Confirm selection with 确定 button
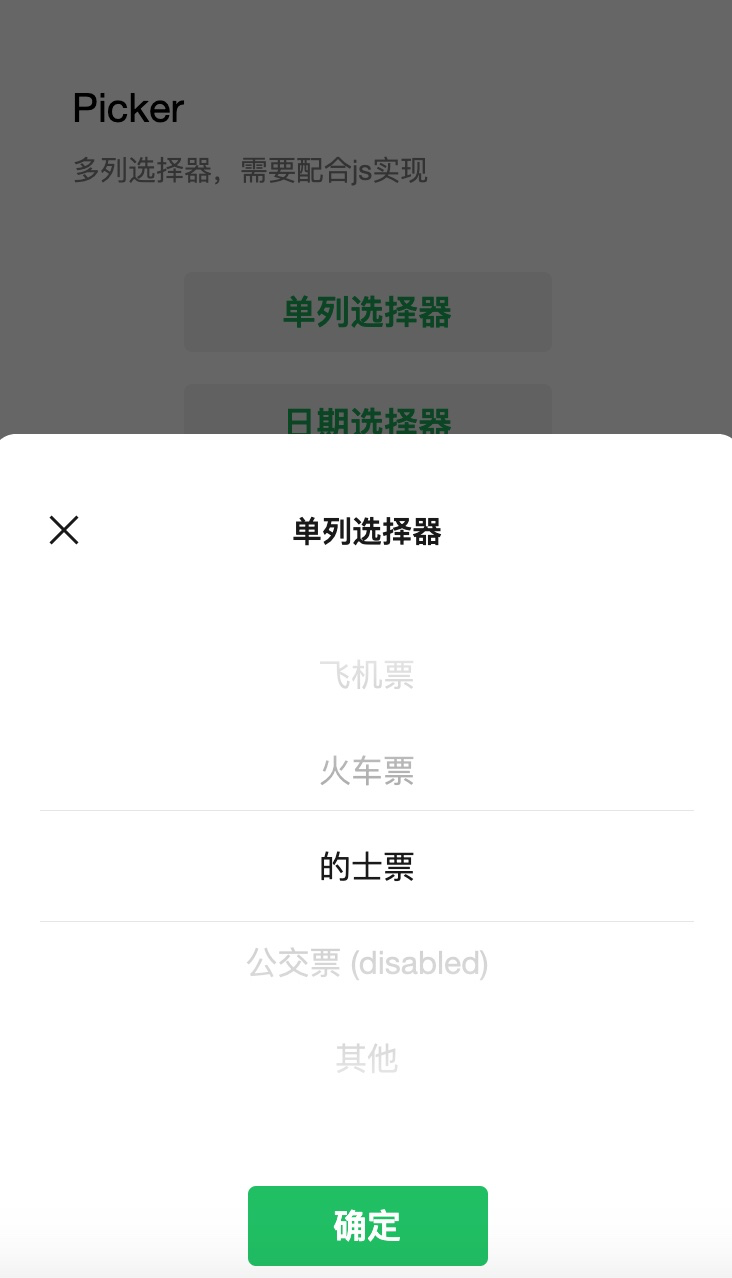The image size is (732, 1278). tap(367, 1225)
